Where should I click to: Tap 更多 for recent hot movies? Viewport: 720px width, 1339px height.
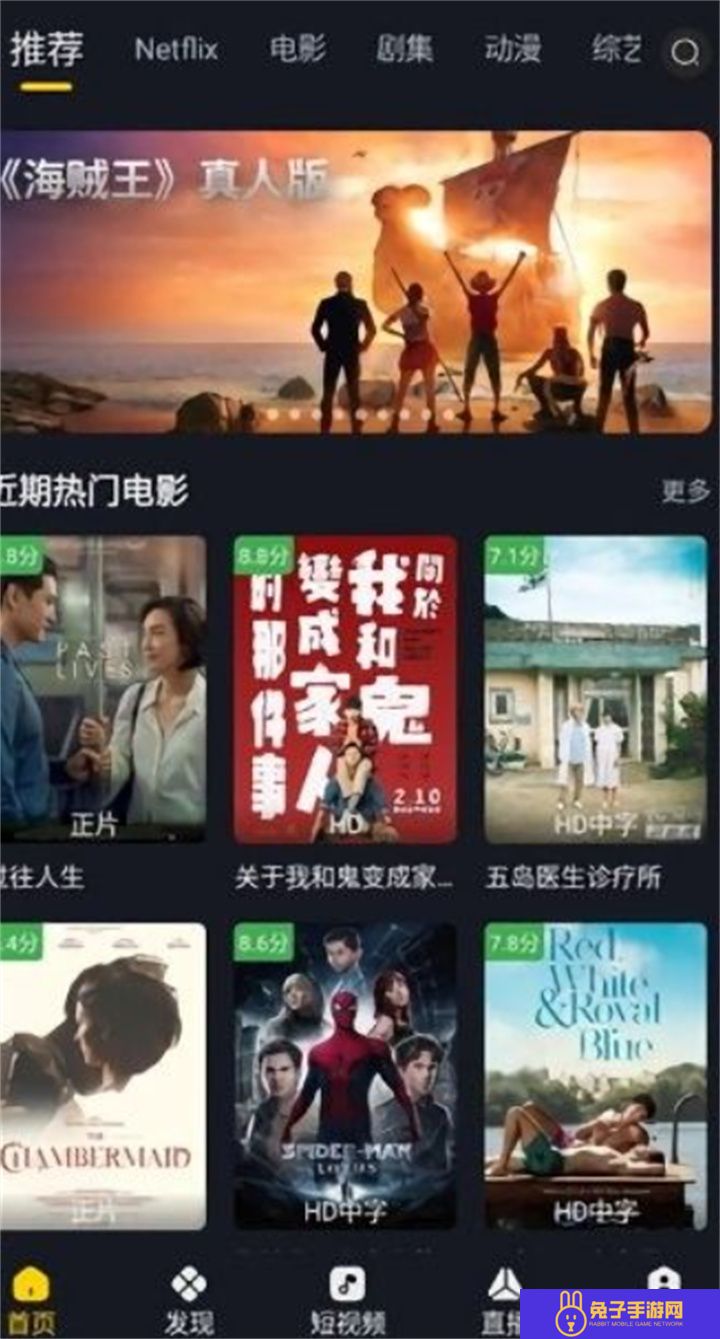[685, 491]
